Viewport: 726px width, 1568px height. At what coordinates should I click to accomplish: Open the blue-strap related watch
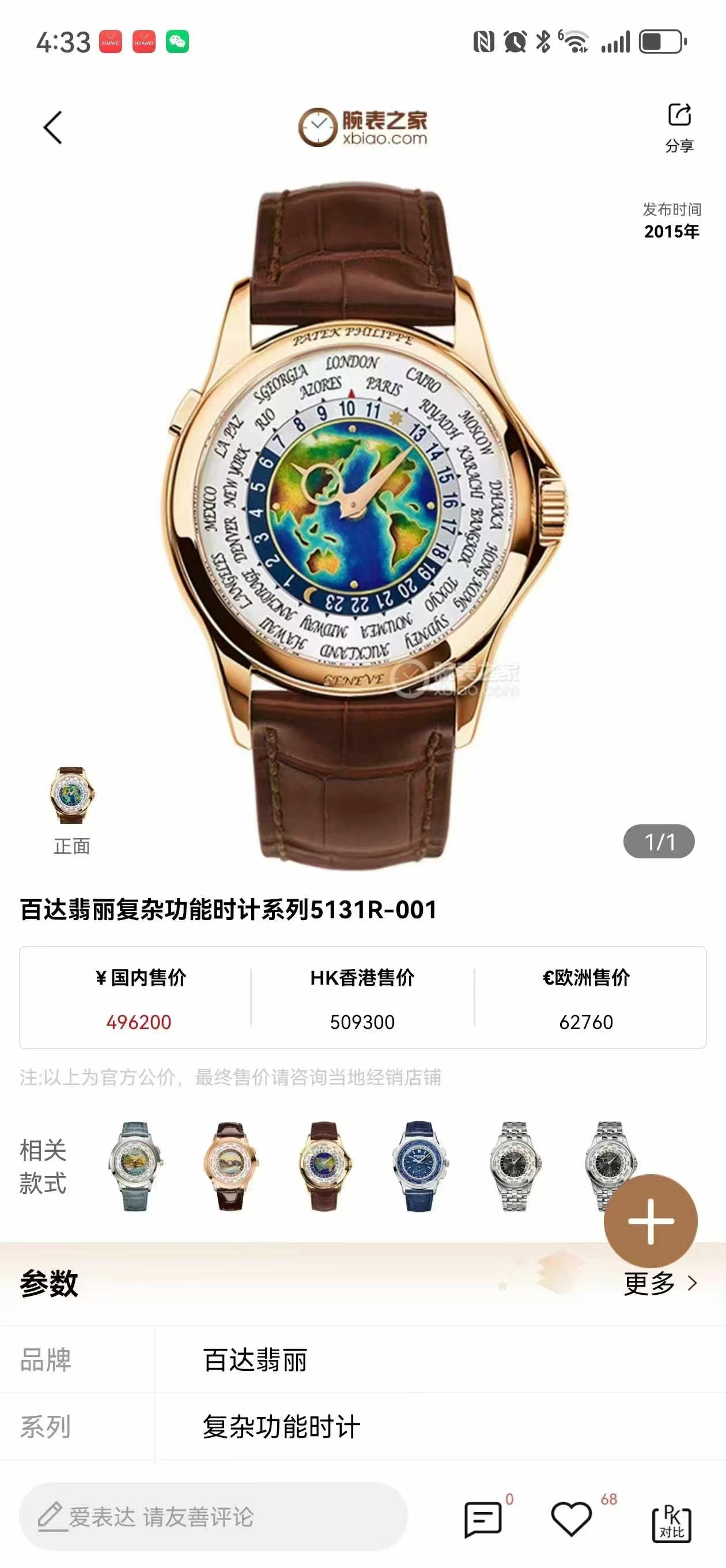pos(419,1166)
